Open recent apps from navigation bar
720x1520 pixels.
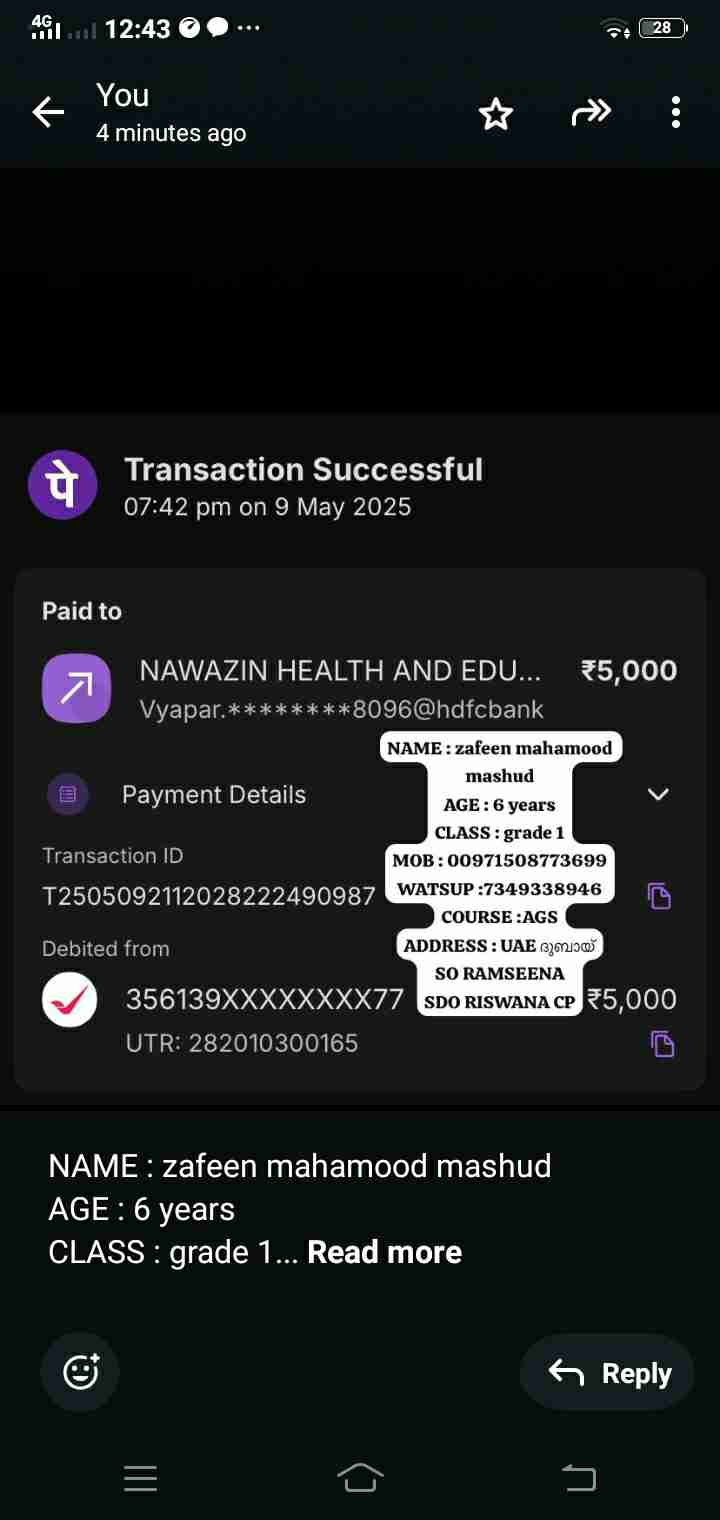click(140, 1478)
